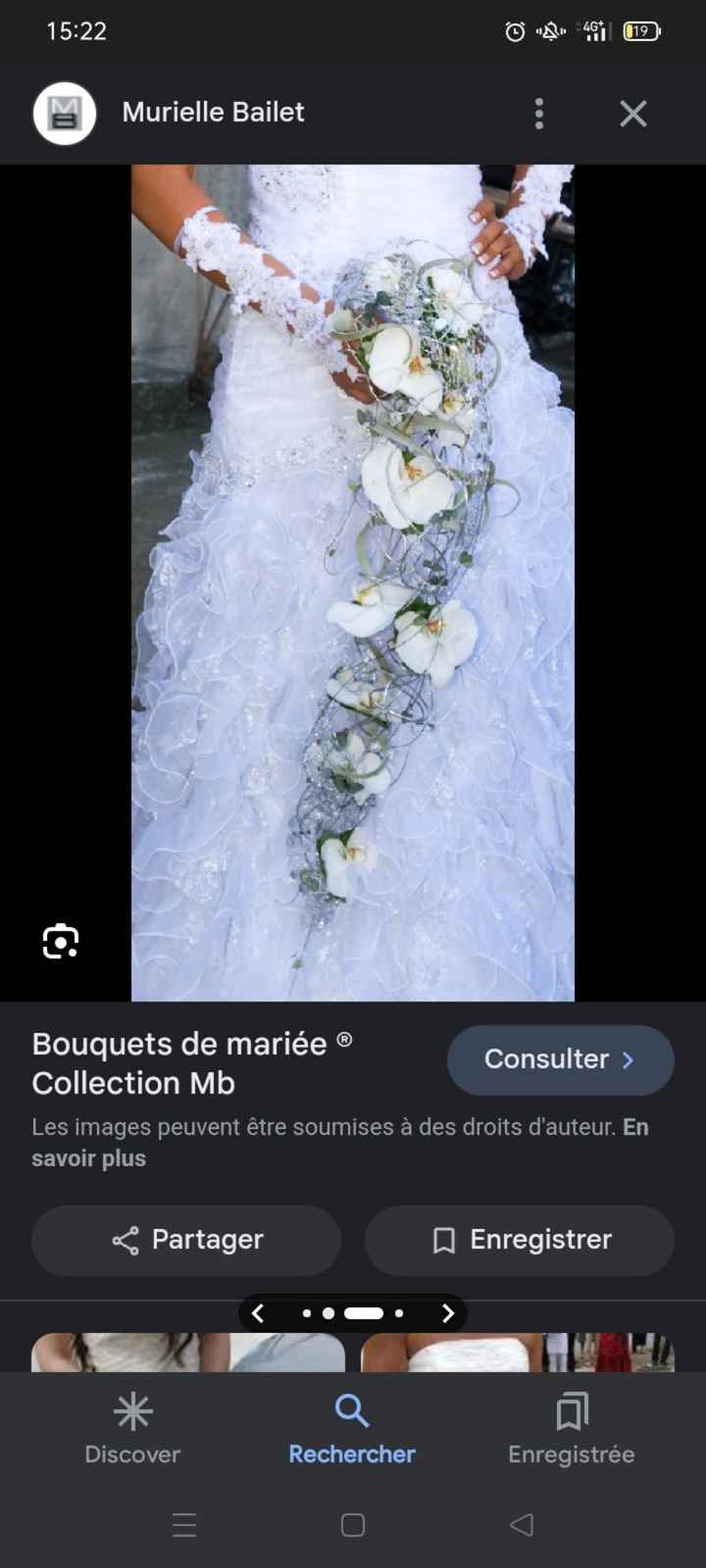Open Murielle Bailet source page

coord(213,113)
